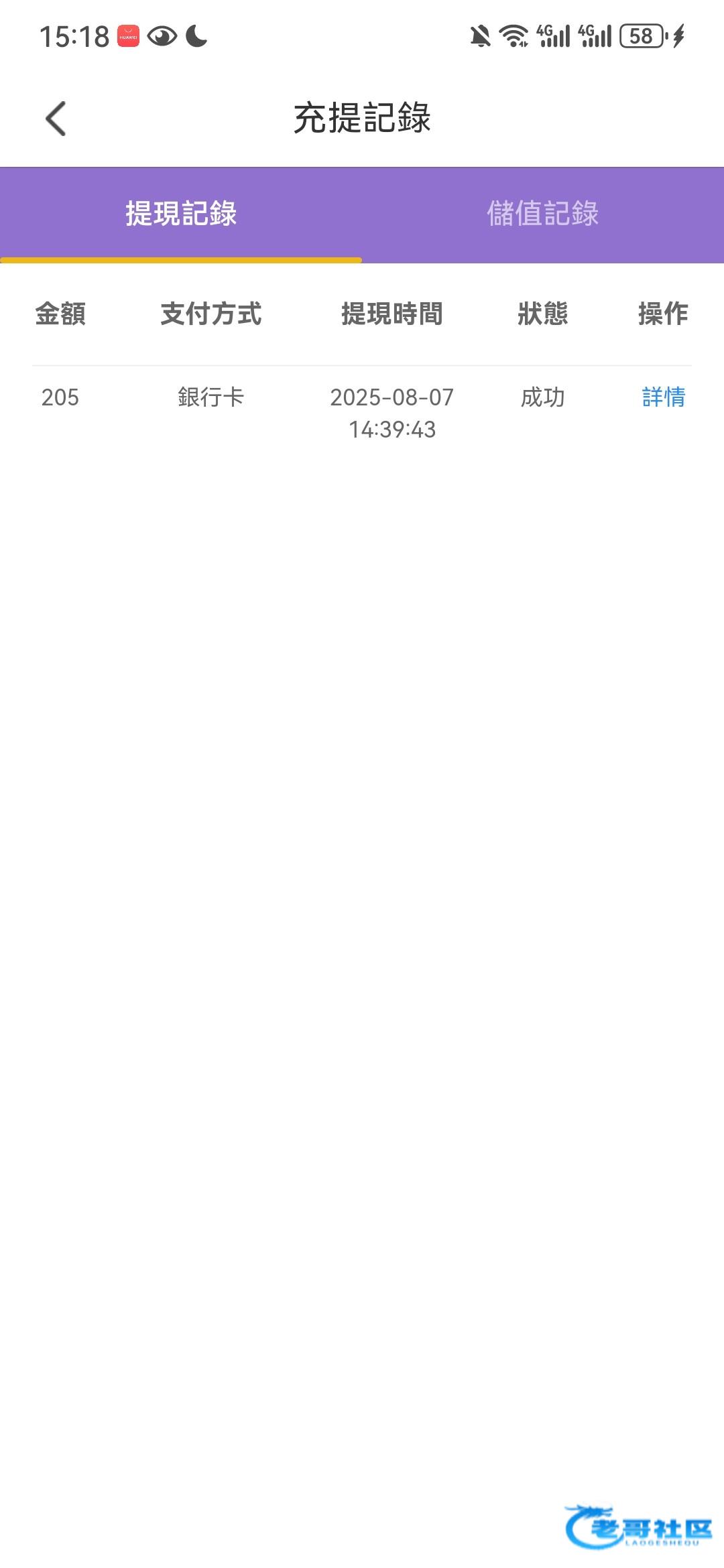Go back using the top-left arrow

[56, 119]
